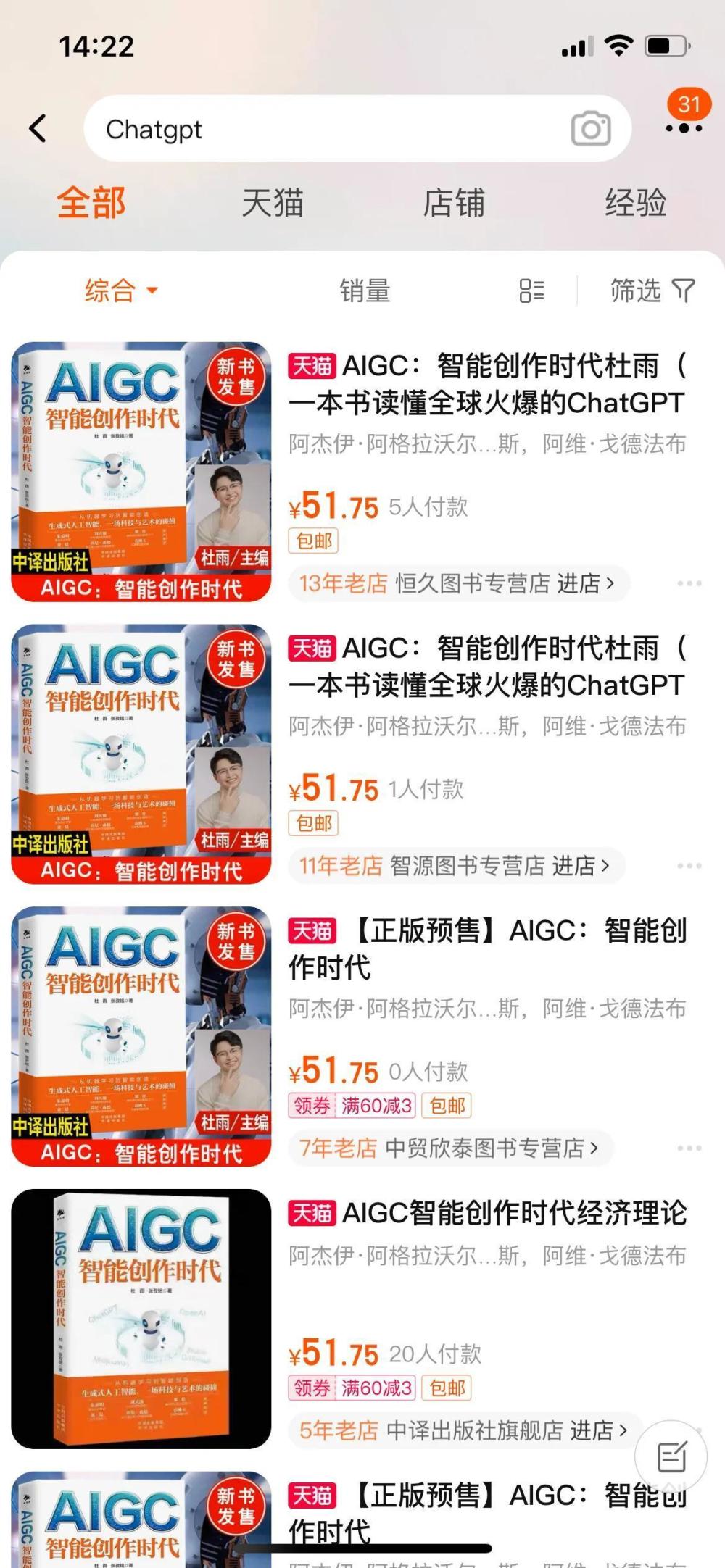Tap the 领券 coupon tag
Viewport: 725px width, 1568px height.
311,1106
